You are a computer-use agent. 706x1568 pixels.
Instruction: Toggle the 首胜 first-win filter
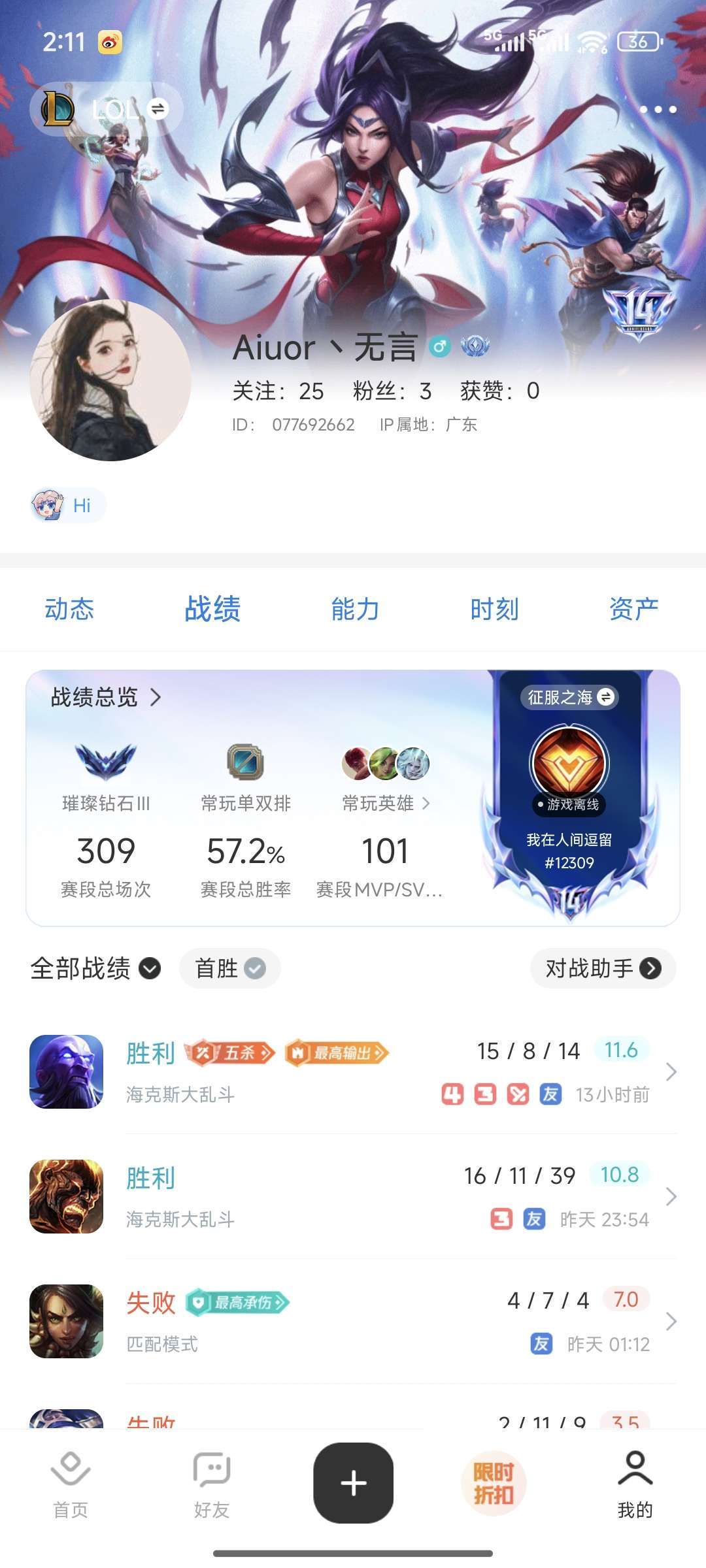click(229, 969)
